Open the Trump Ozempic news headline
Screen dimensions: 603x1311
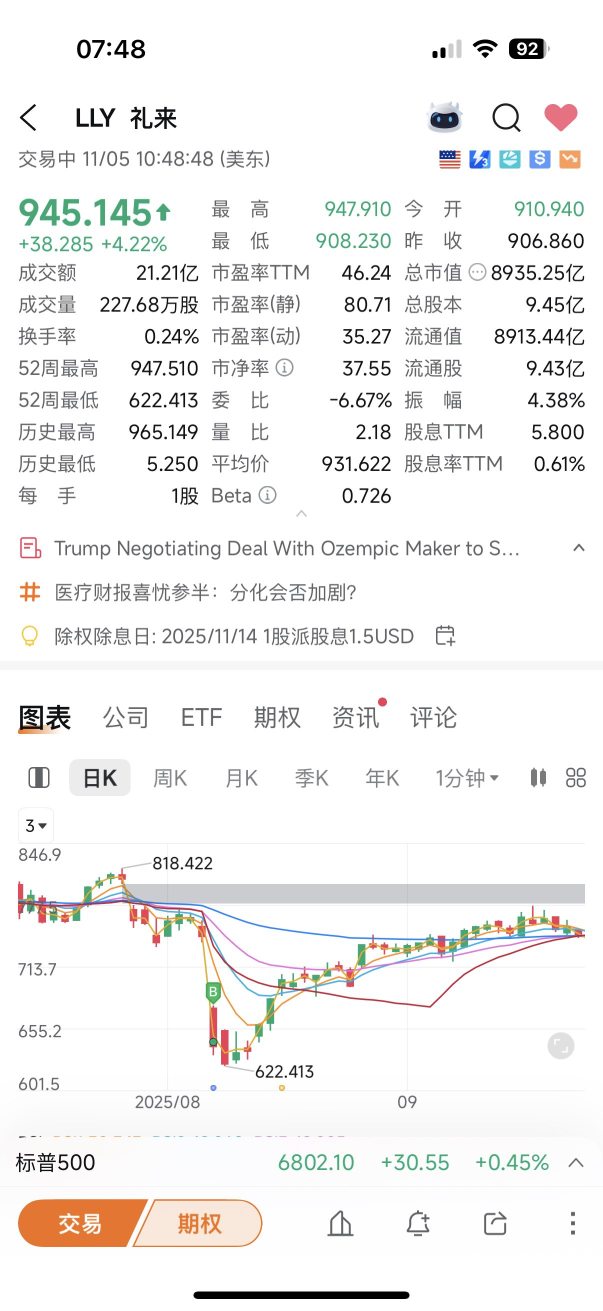287,548
